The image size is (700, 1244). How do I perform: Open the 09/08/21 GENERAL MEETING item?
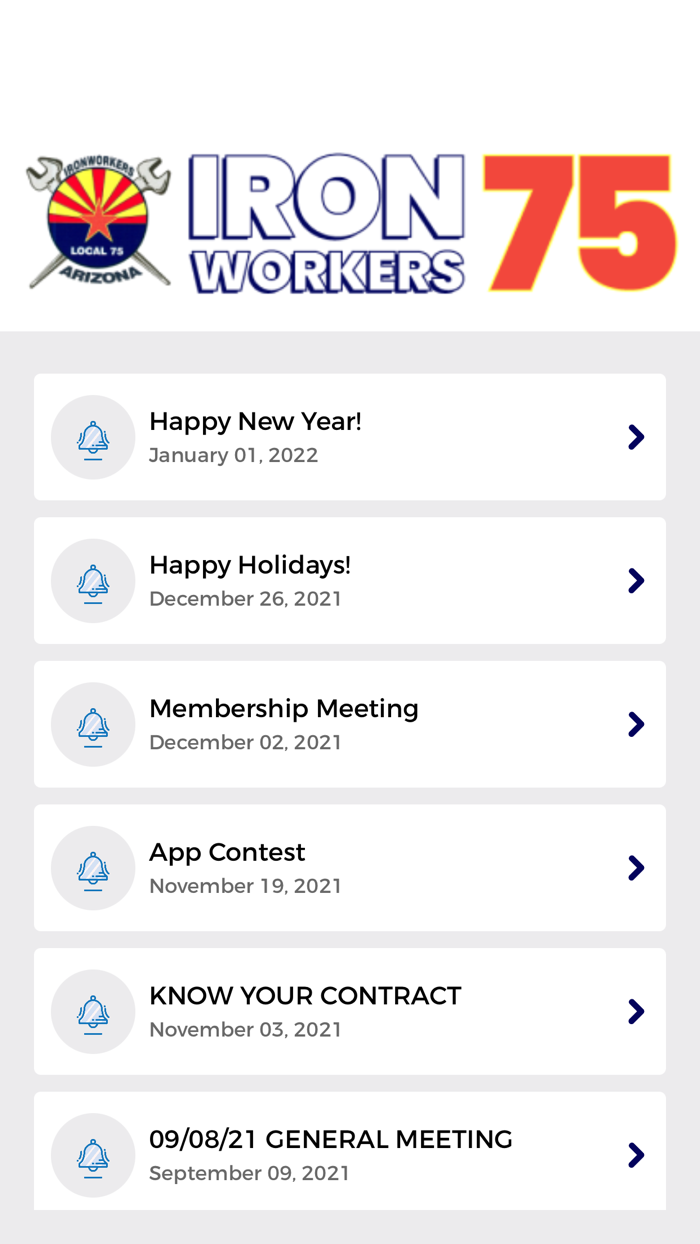[350, 1151]
